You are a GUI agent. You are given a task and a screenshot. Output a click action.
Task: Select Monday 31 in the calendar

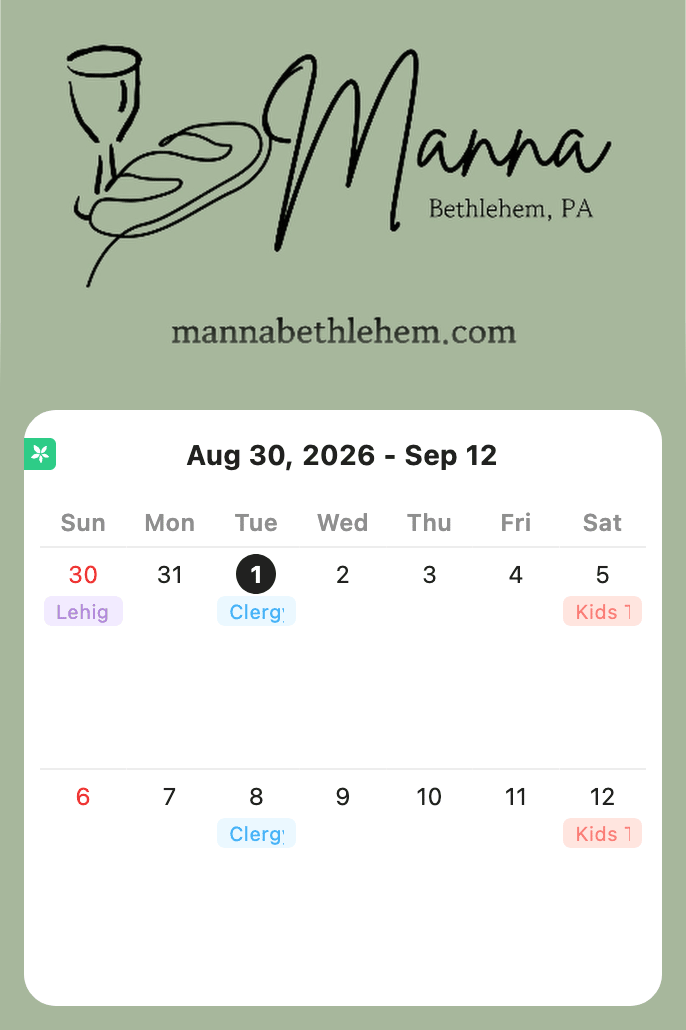pyautogui.click(x=170, y=575)
